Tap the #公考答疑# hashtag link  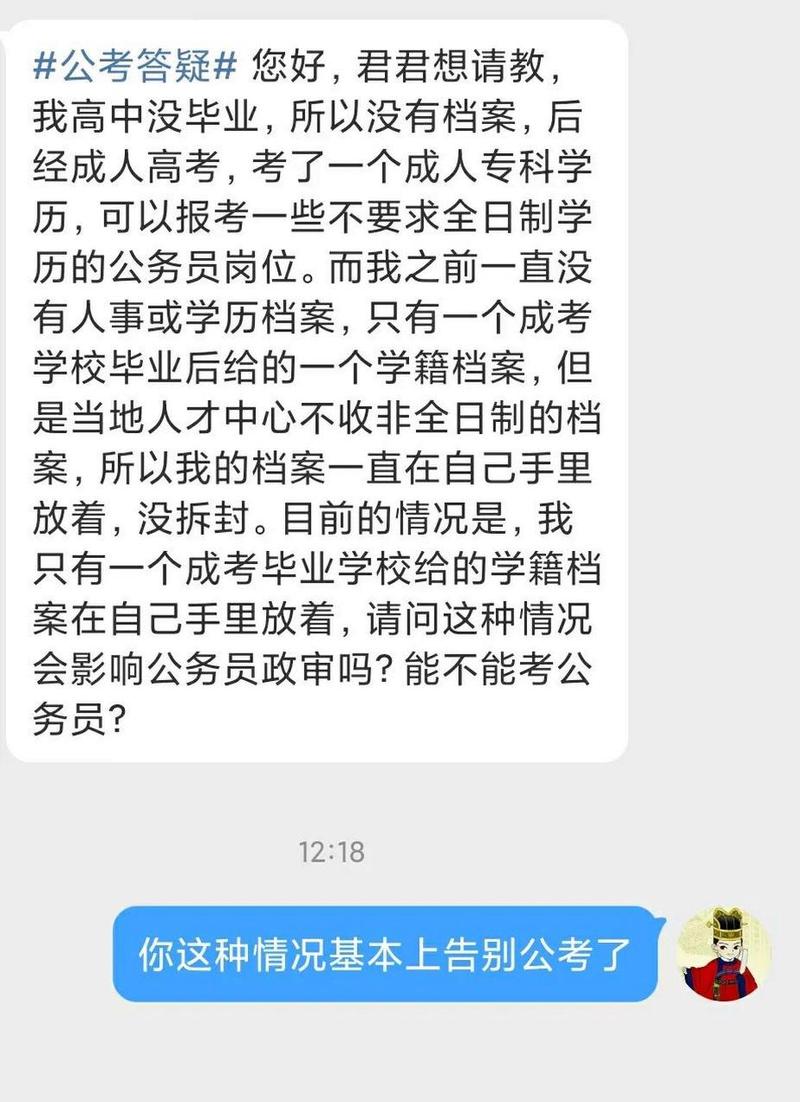(133, 64)
